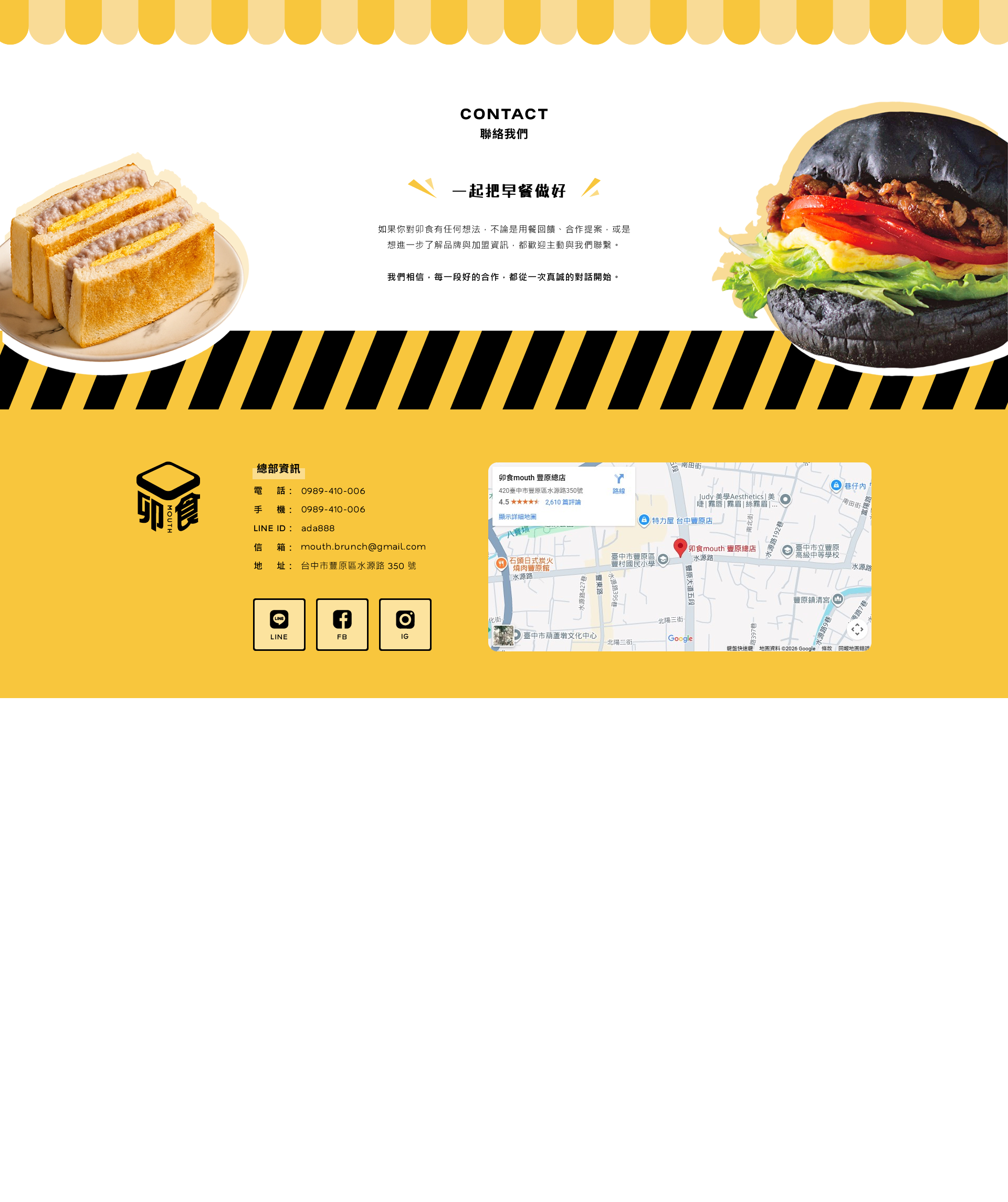This screenshot has height=1202, width=1008.
Task: Tap the red 卯食mouth 豐原總店 map pin
Action: (679, 547)
